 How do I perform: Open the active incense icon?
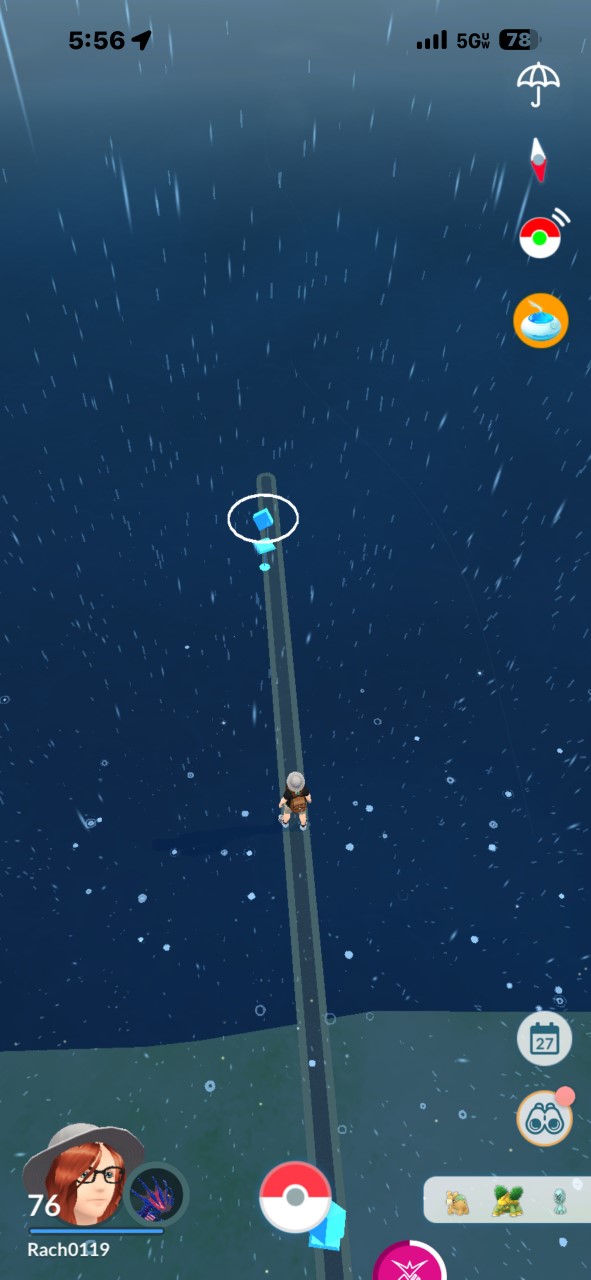click(541, 321)
